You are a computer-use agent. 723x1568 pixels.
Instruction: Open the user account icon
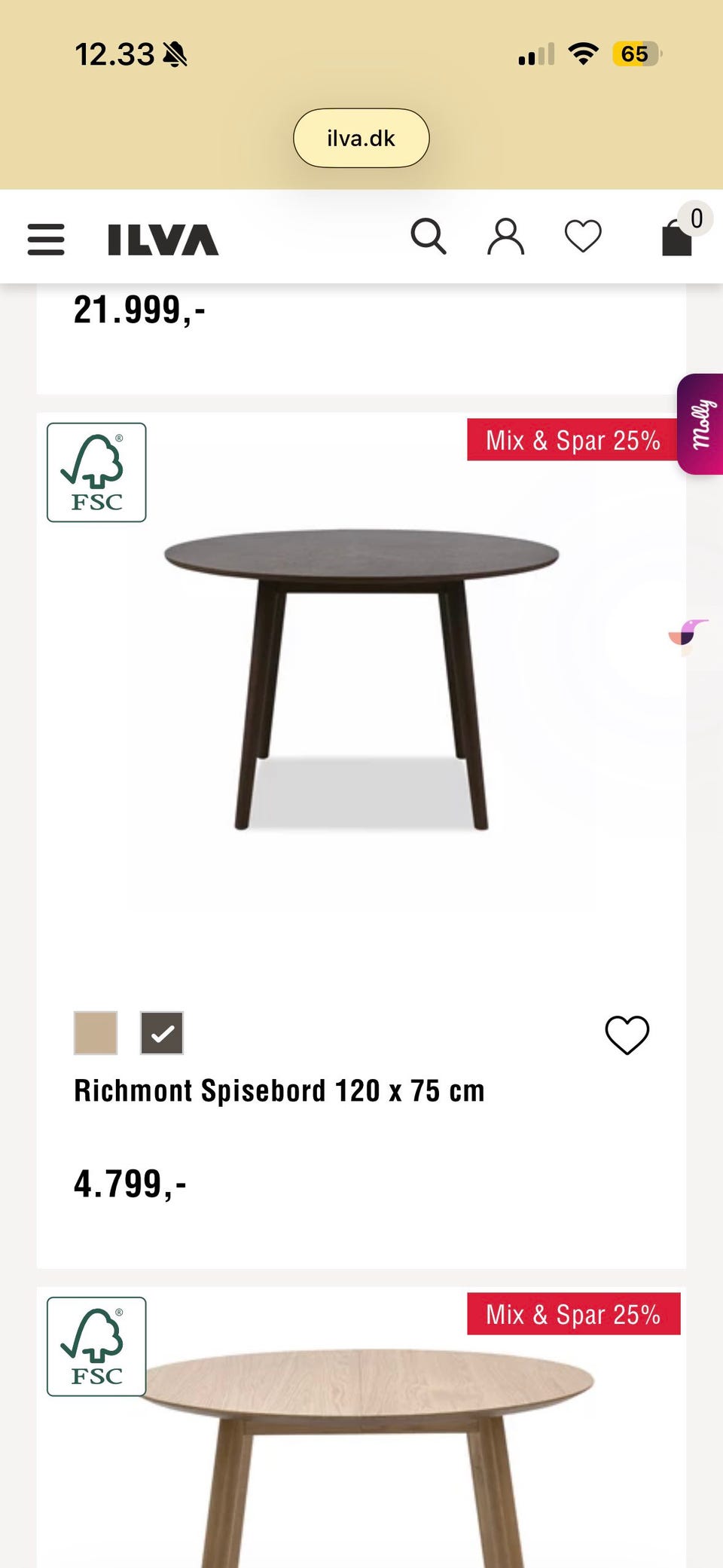(x=506, y=237)
